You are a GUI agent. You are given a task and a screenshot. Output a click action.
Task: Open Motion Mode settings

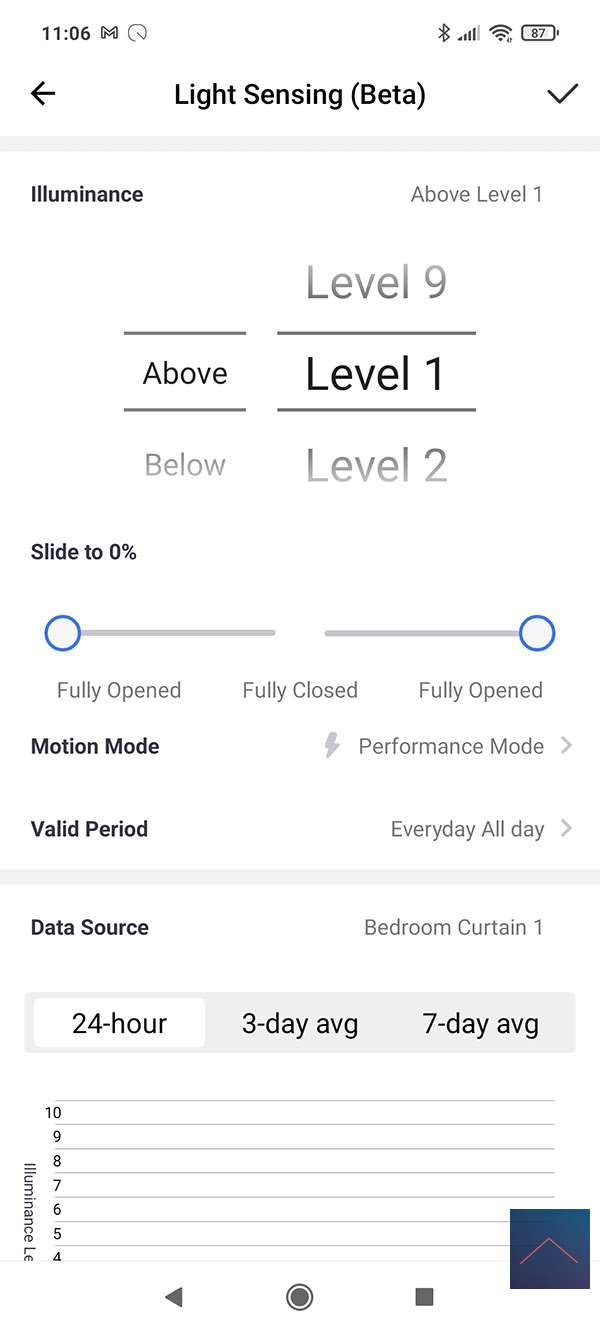[451, 746]
